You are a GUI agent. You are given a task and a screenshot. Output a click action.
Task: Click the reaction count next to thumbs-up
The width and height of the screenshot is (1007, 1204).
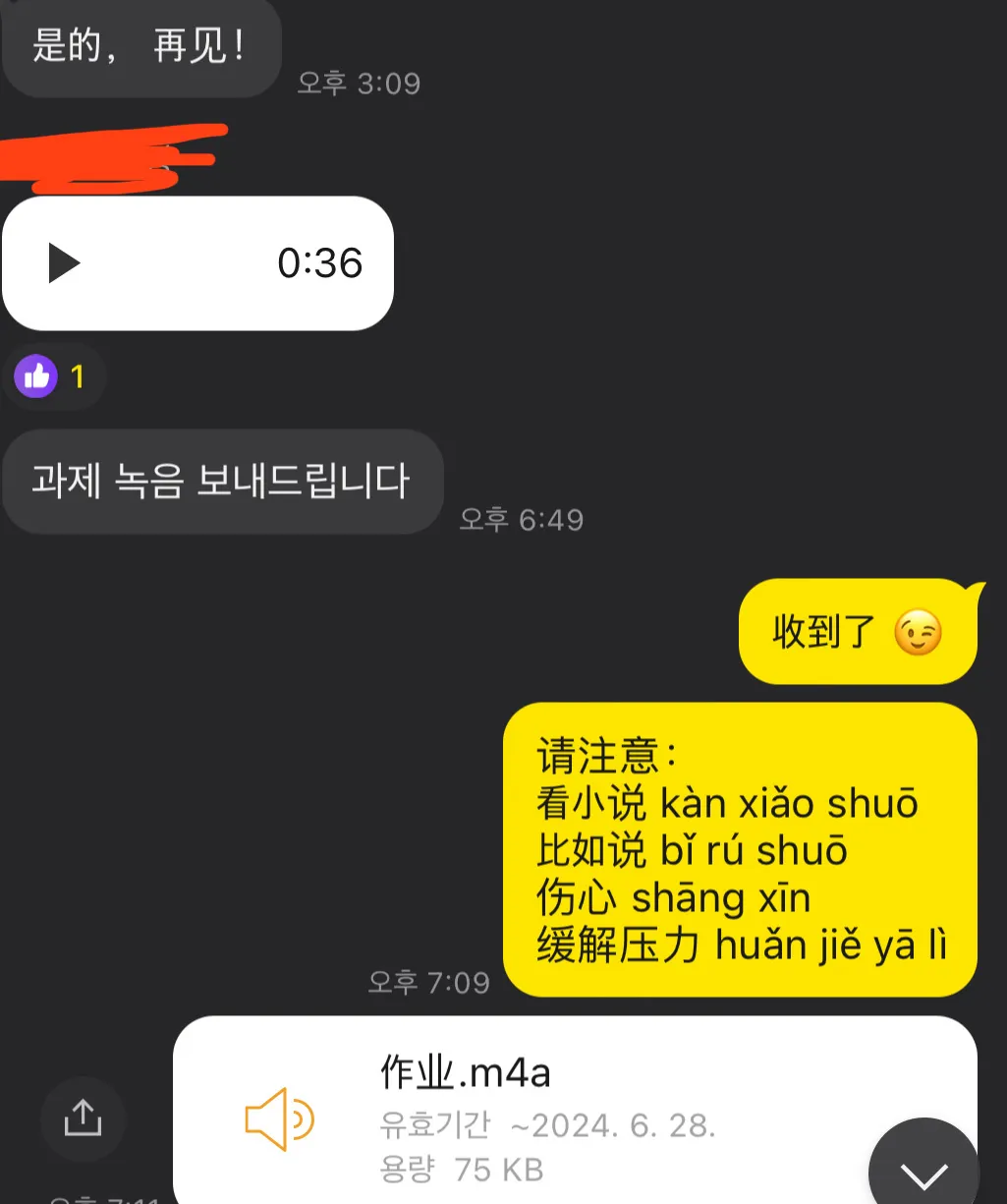click(x=79, y=376)
